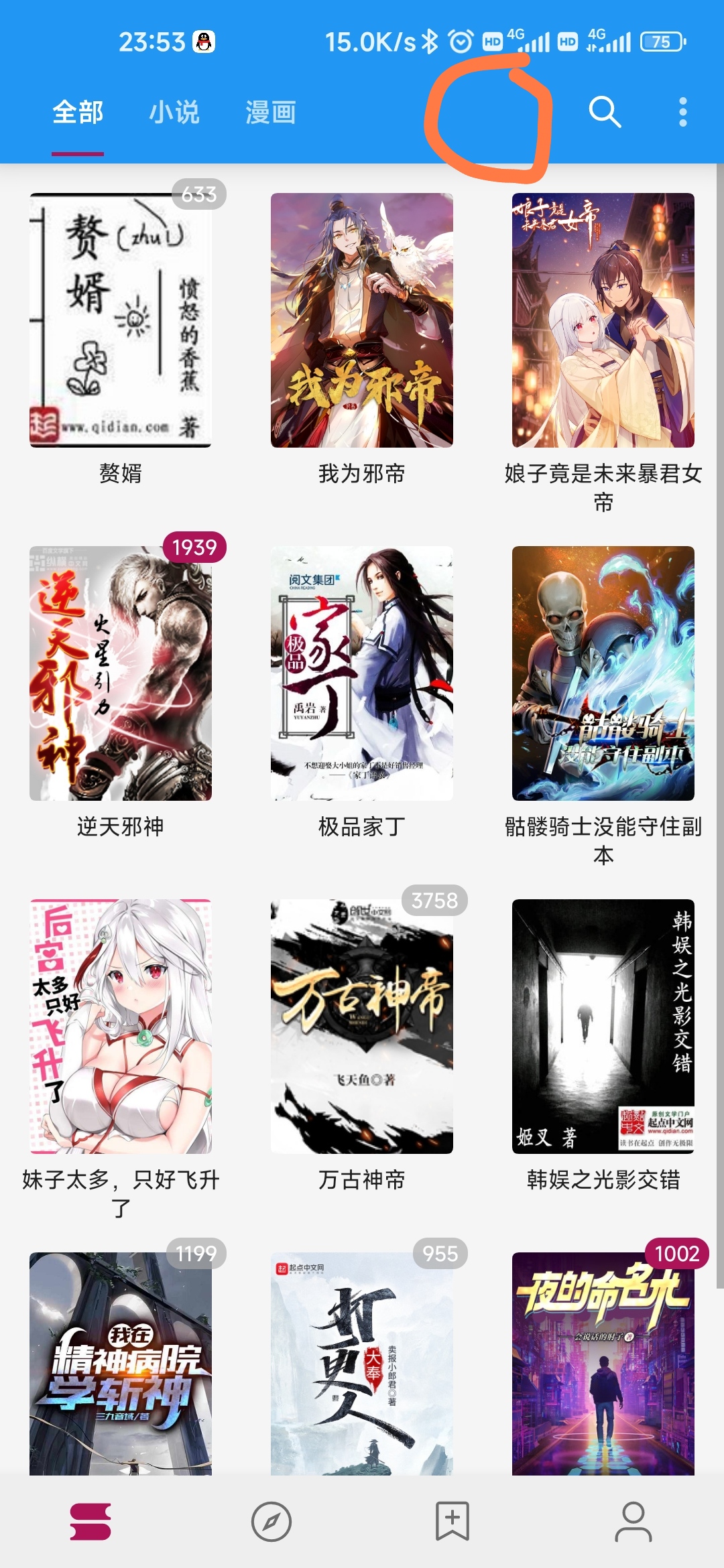Go to the compass discover tab
Viewport: 724px width, 1568px height.
click(x=271, y=1522)
